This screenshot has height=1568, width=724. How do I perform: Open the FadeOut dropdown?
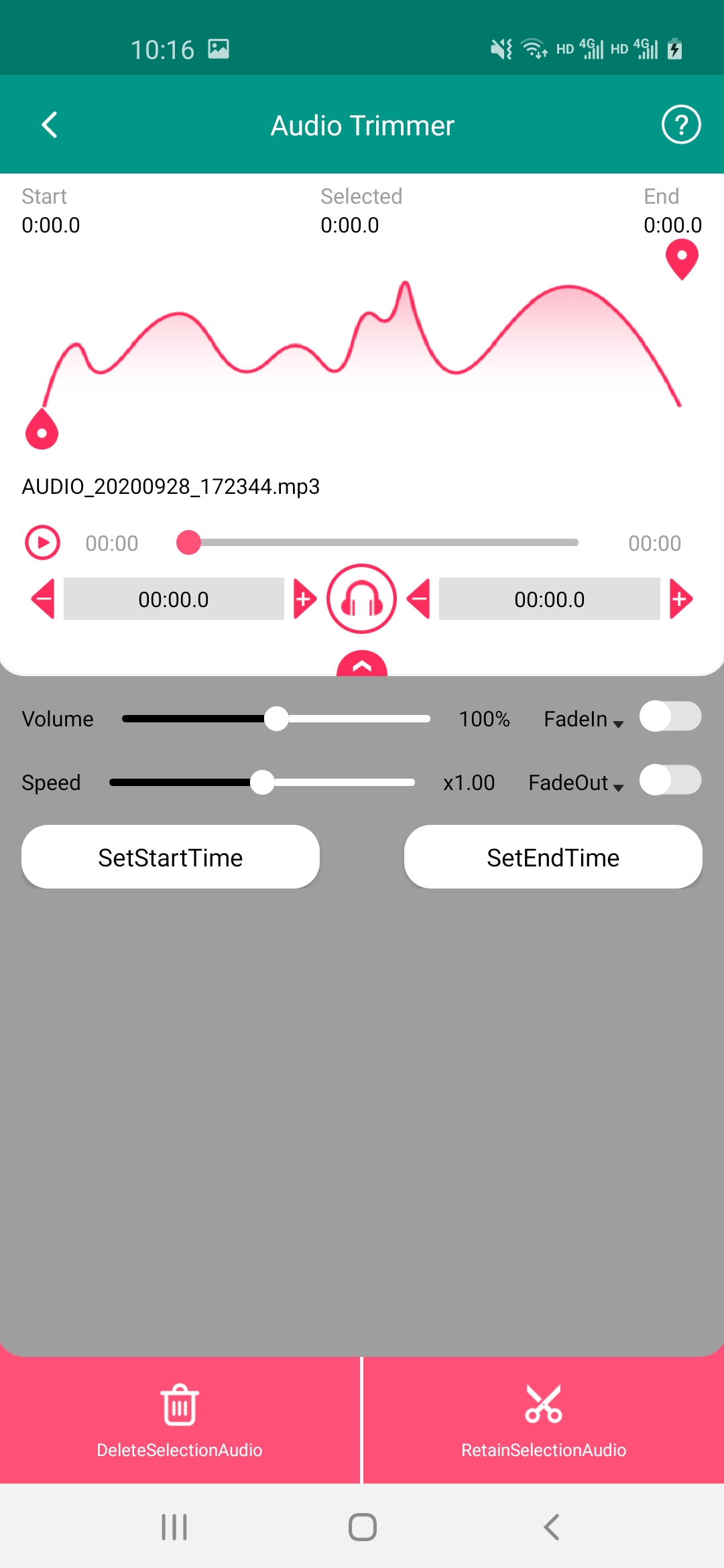(x=575, y=783)
